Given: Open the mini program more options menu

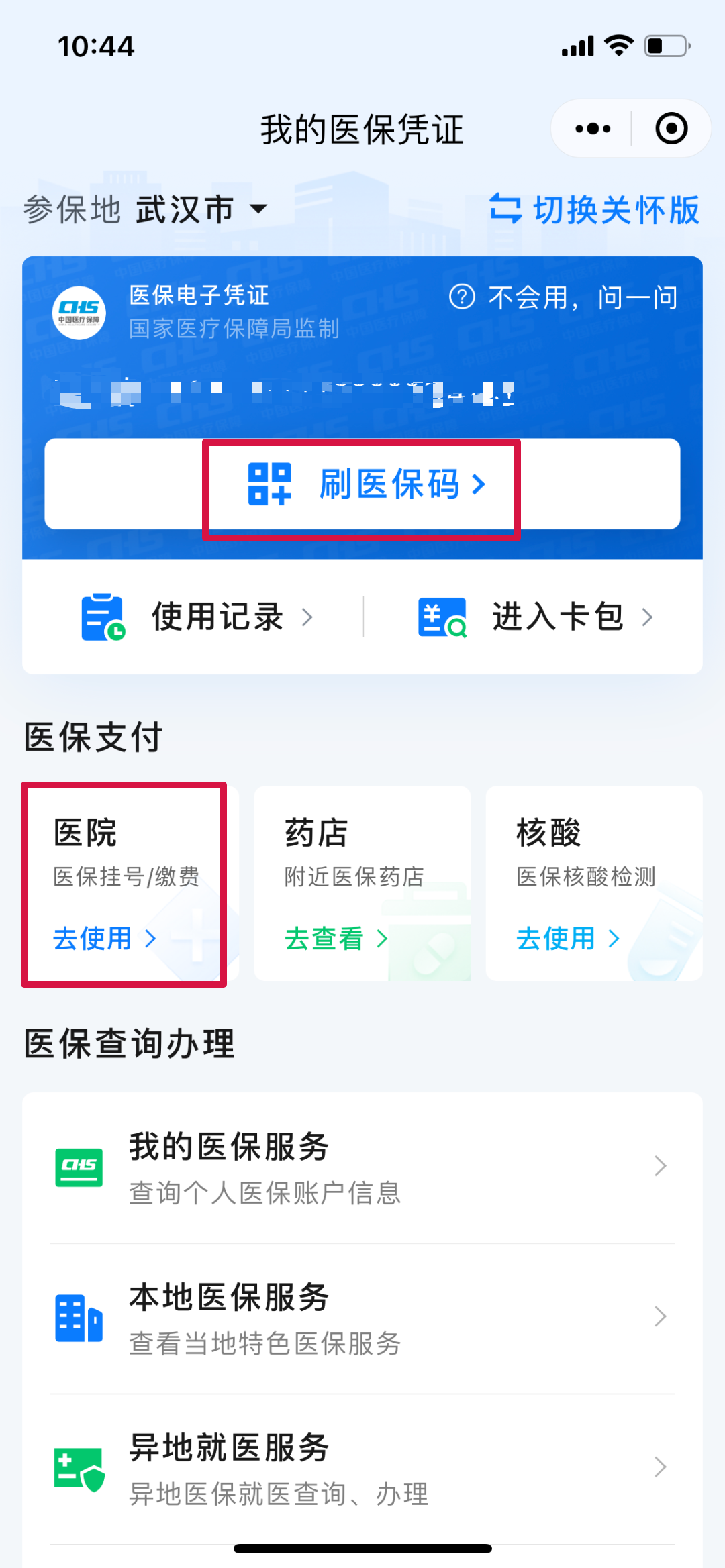Looking at the screenshot, I should 593,128.
